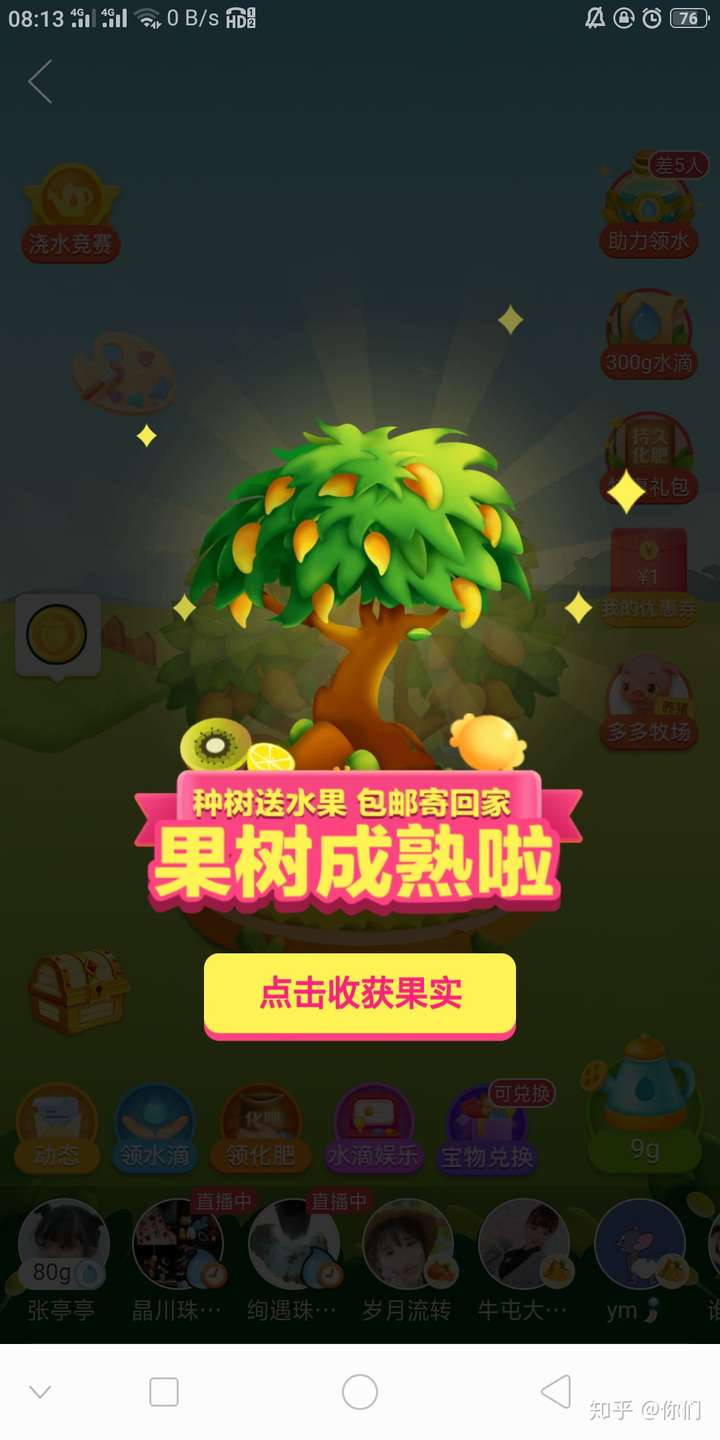Open 晶川珠… marked 直播中
The width and height of the screenshot is (720, 1440).
(x=177, y=1245)
